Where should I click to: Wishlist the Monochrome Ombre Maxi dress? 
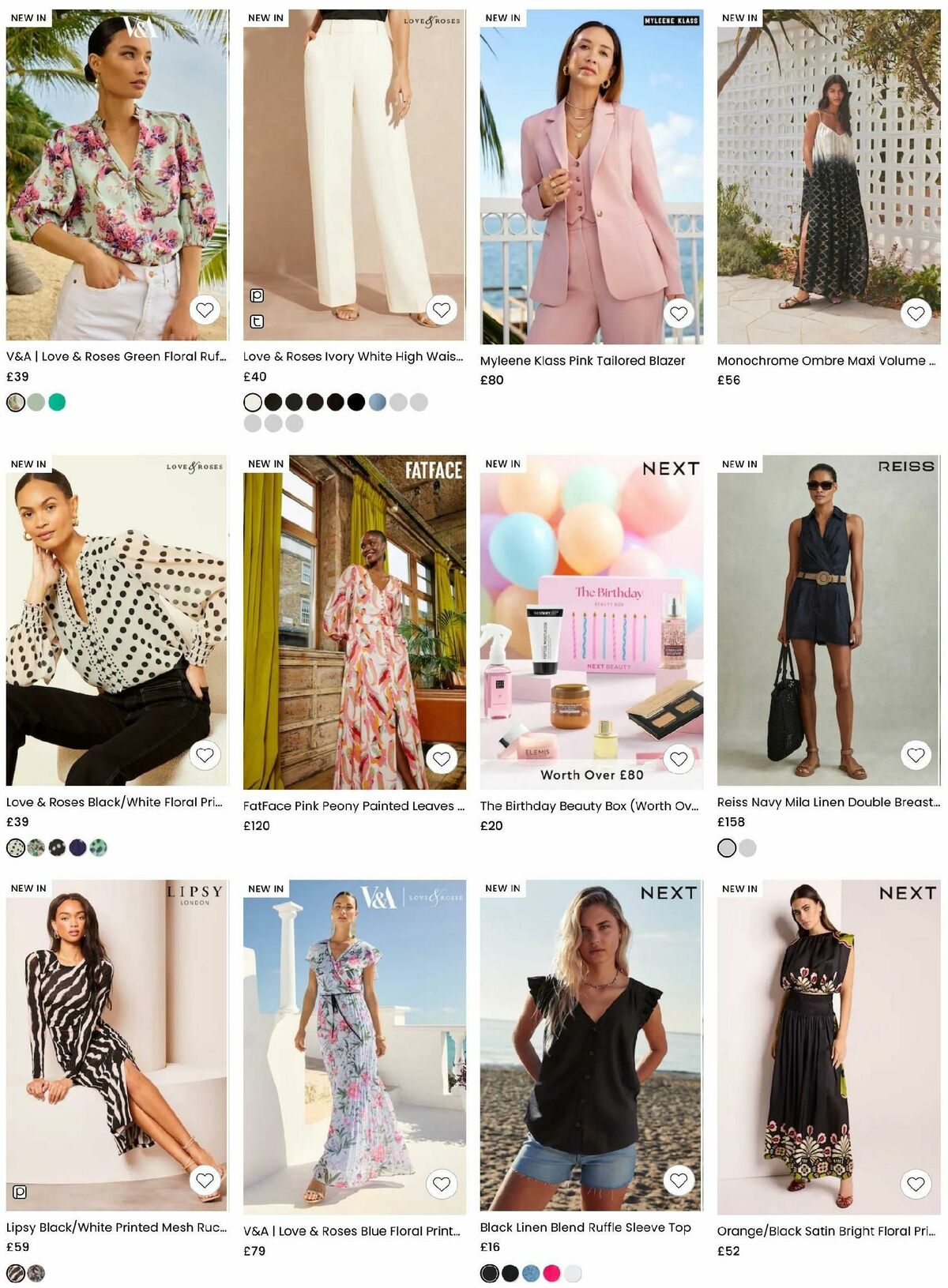click(915, 312)
